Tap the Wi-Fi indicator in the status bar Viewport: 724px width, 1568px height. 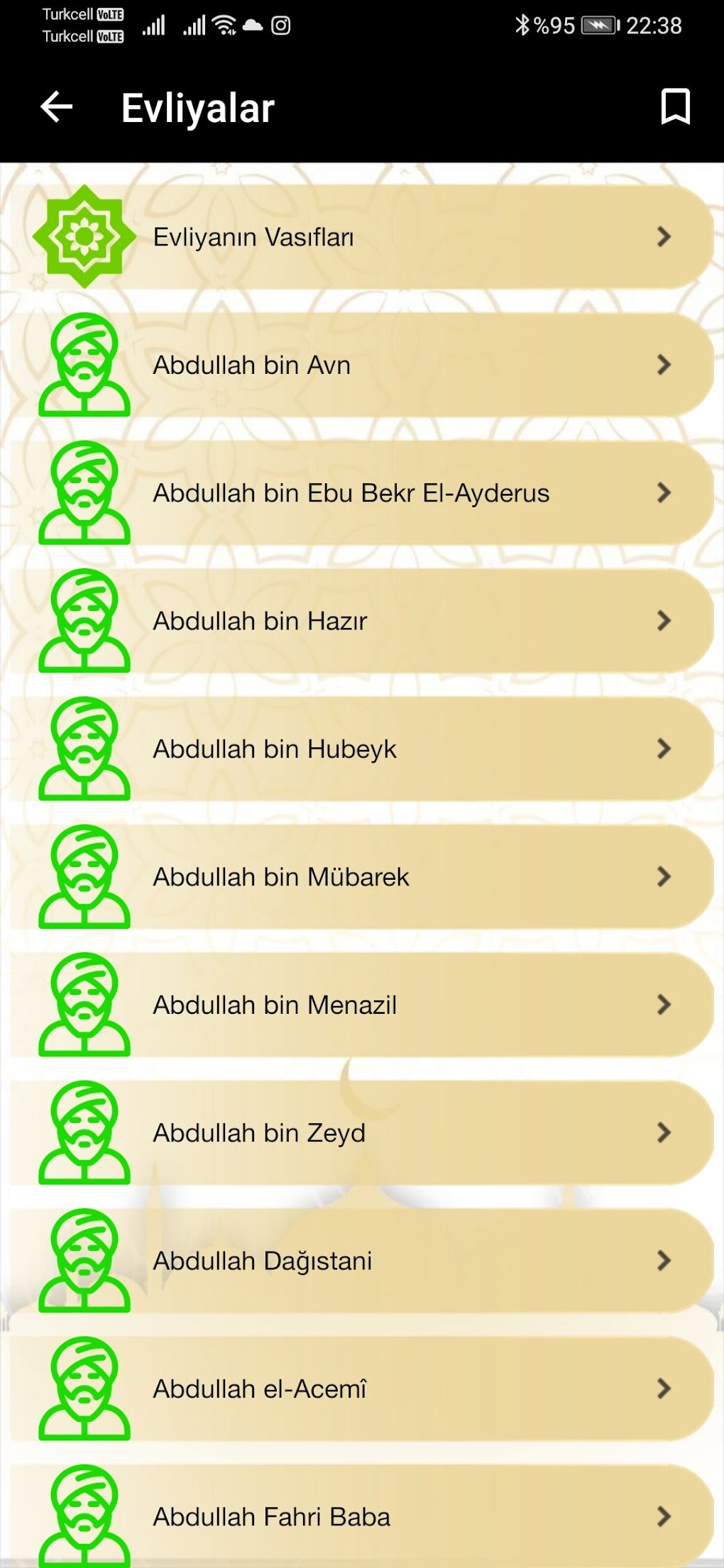coord(224,23)
